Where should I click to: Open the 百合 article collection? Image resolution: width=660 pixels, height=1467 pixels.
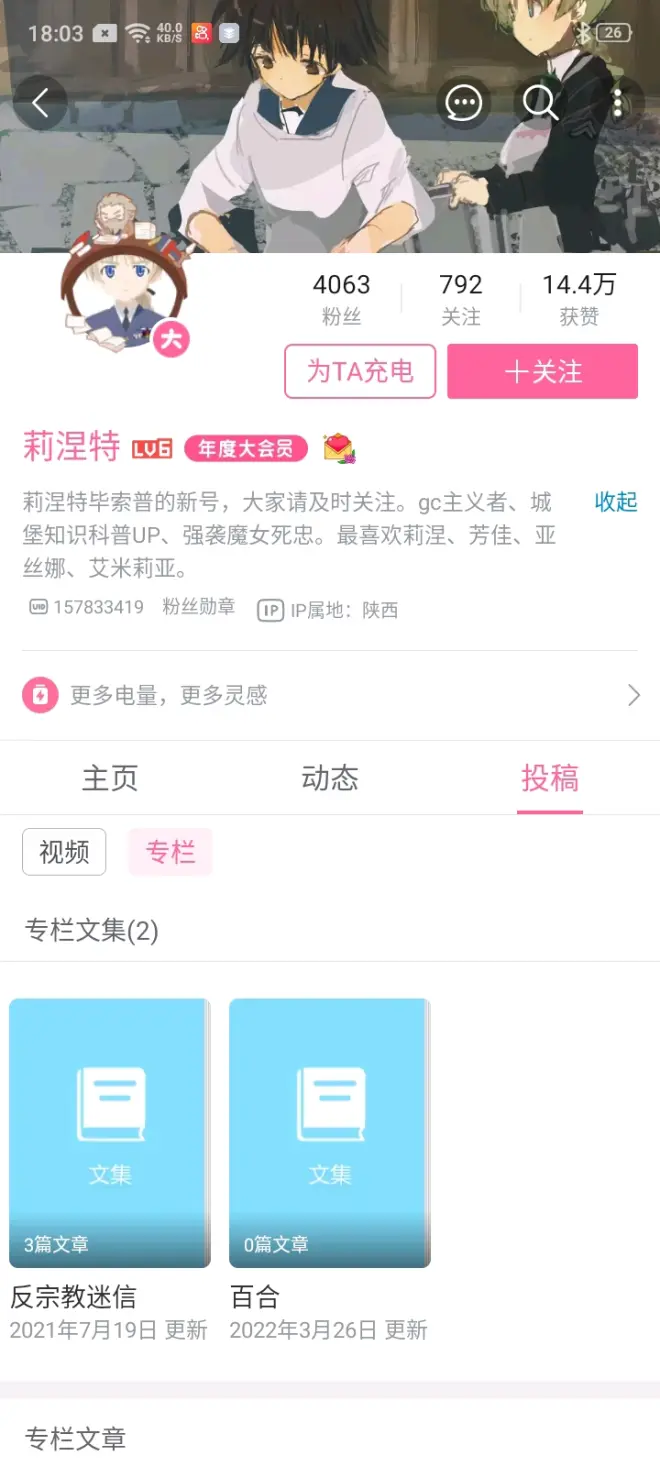click(330, 1133)
